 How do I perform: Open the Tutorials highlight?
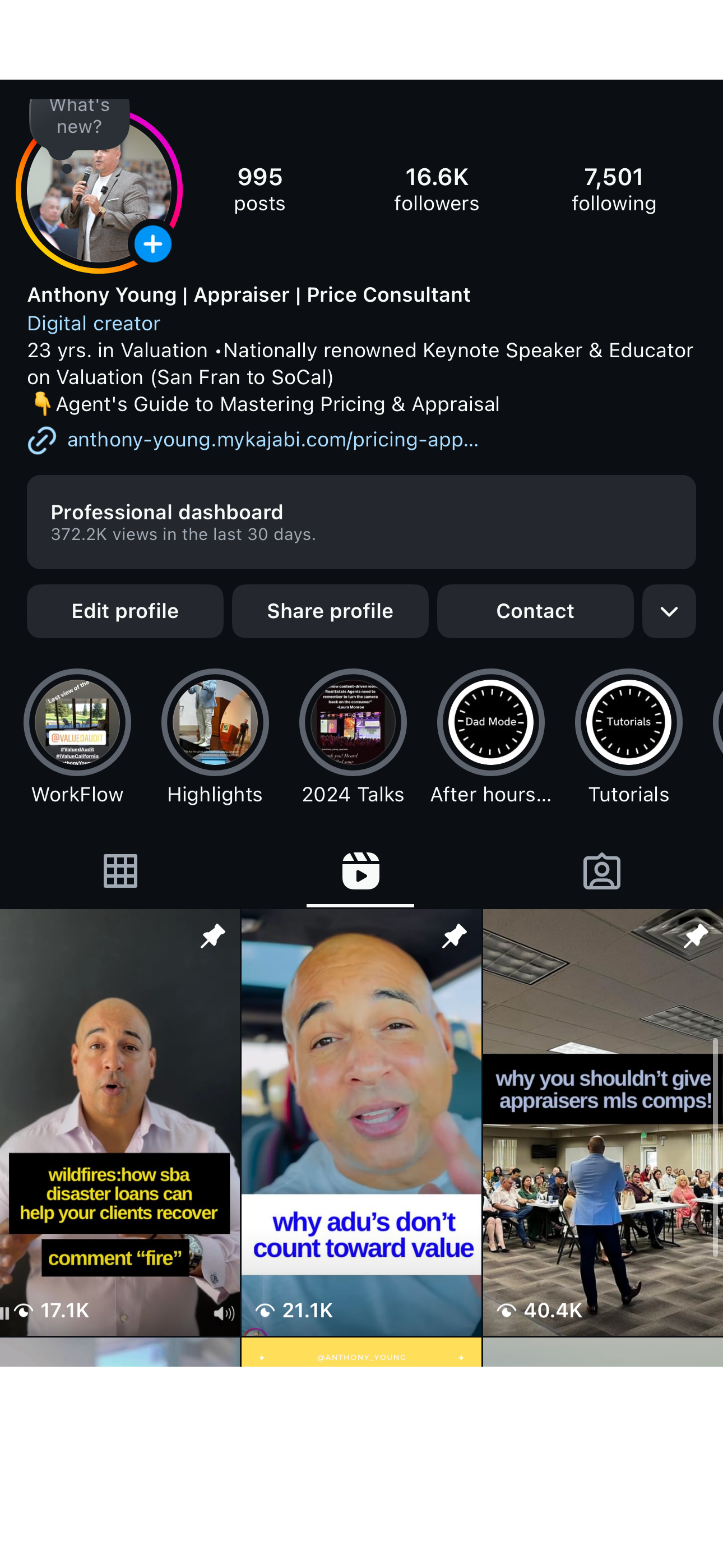[x=629, y=722]
